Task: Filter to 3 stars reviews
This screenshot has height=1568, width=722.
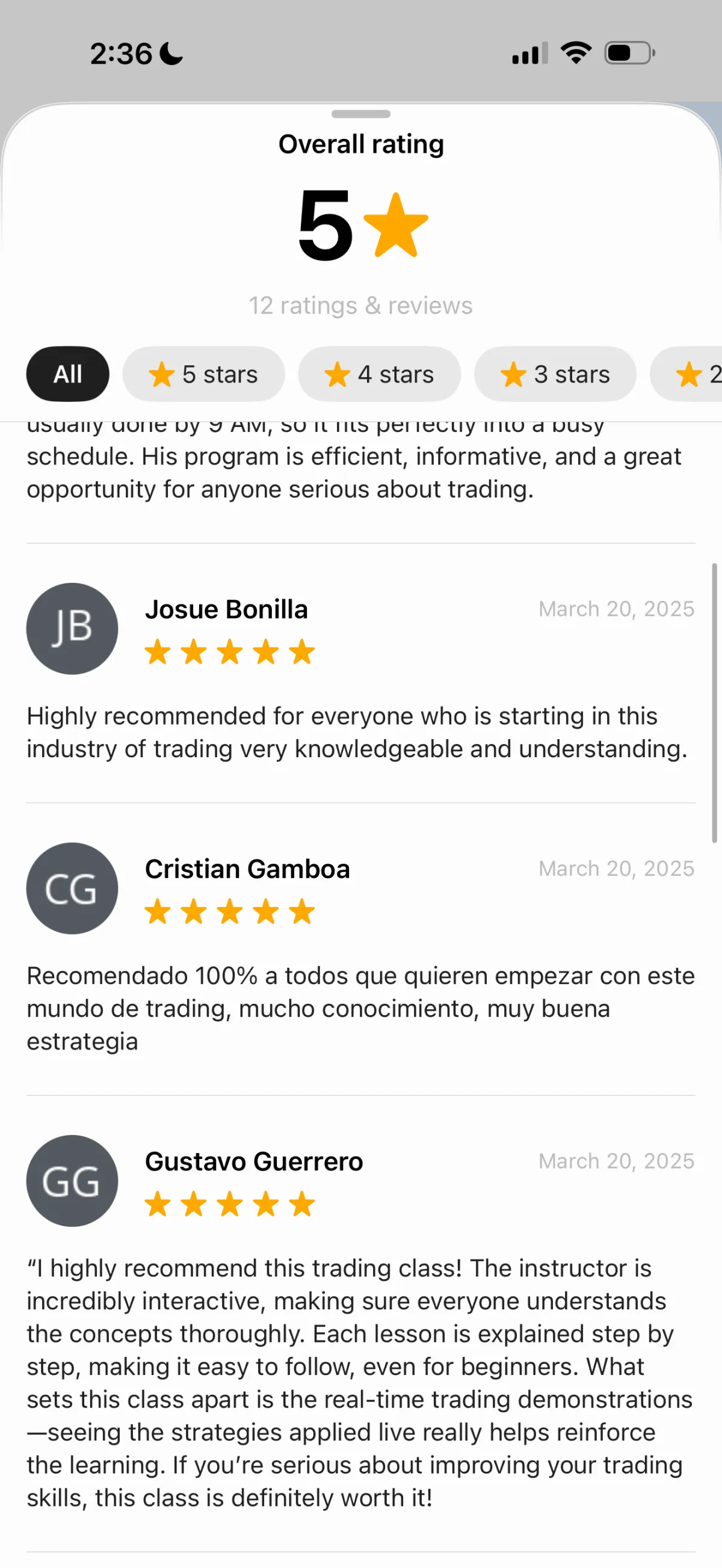Action: click(x=555, y=374)
